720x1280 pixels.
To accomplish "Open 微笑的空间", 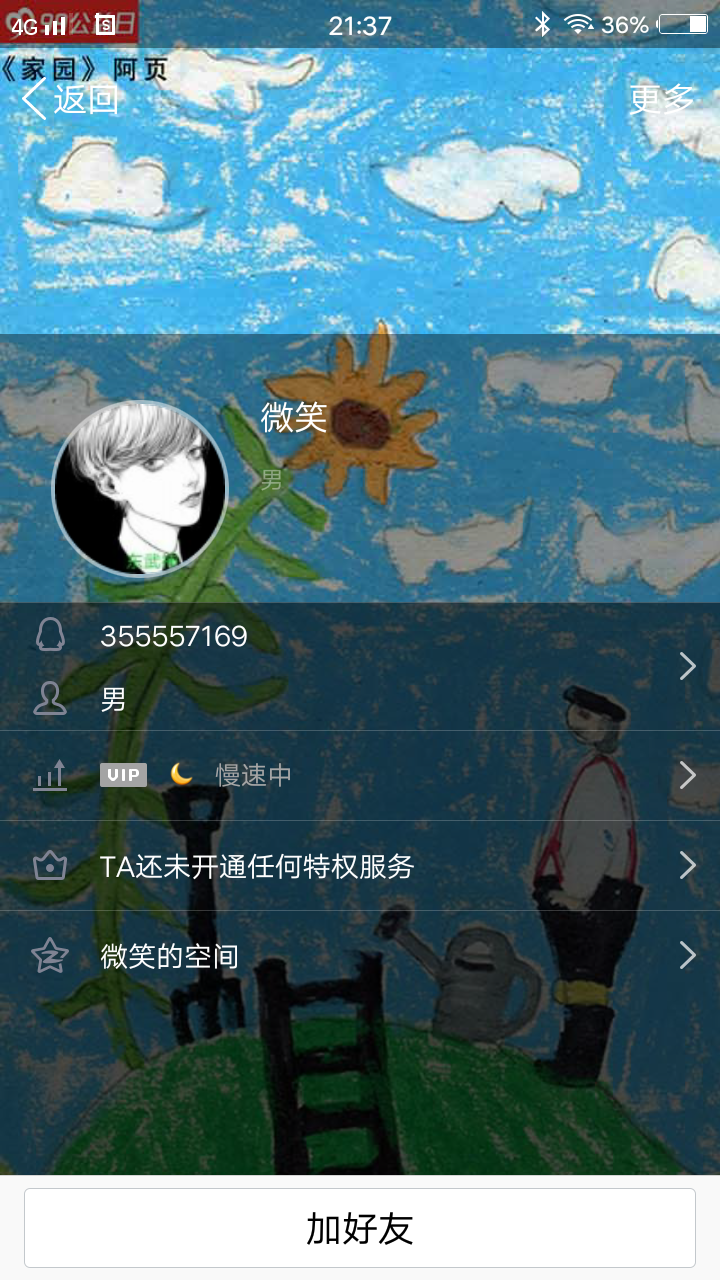I will point(360,956).
